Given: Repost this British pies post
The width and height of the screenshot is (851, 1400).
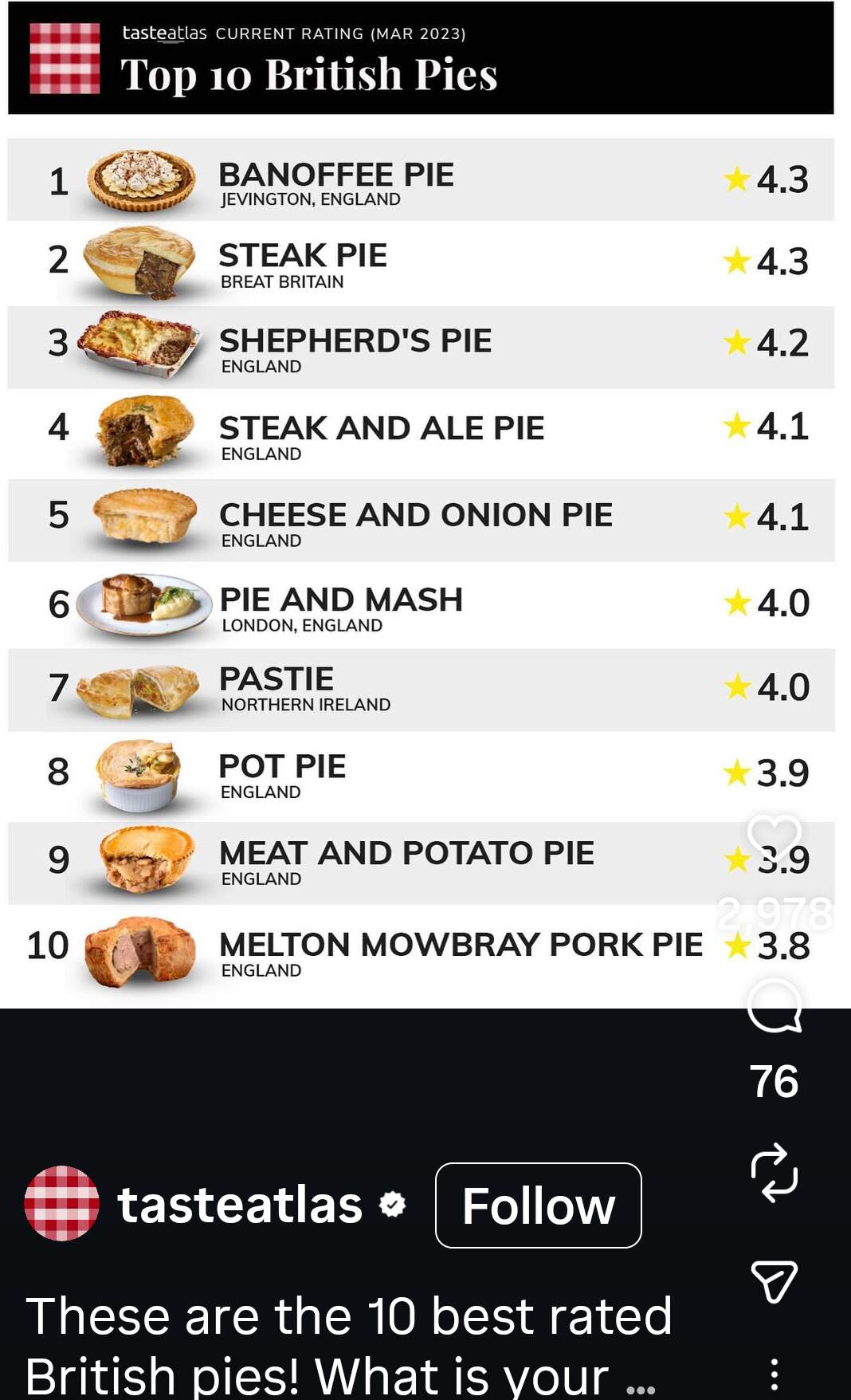Looking at the screenshot, I should [x=774, y=1173].
